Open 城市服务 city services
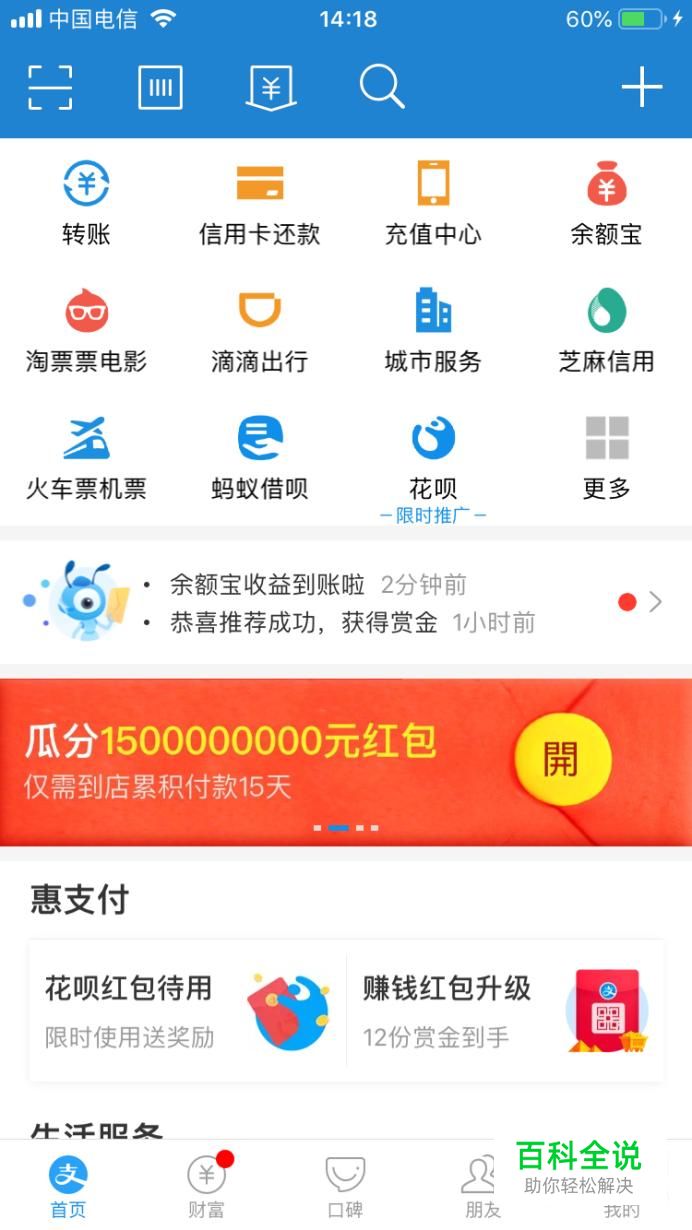Screen dimensions: 692x1230 pos(433,331)
